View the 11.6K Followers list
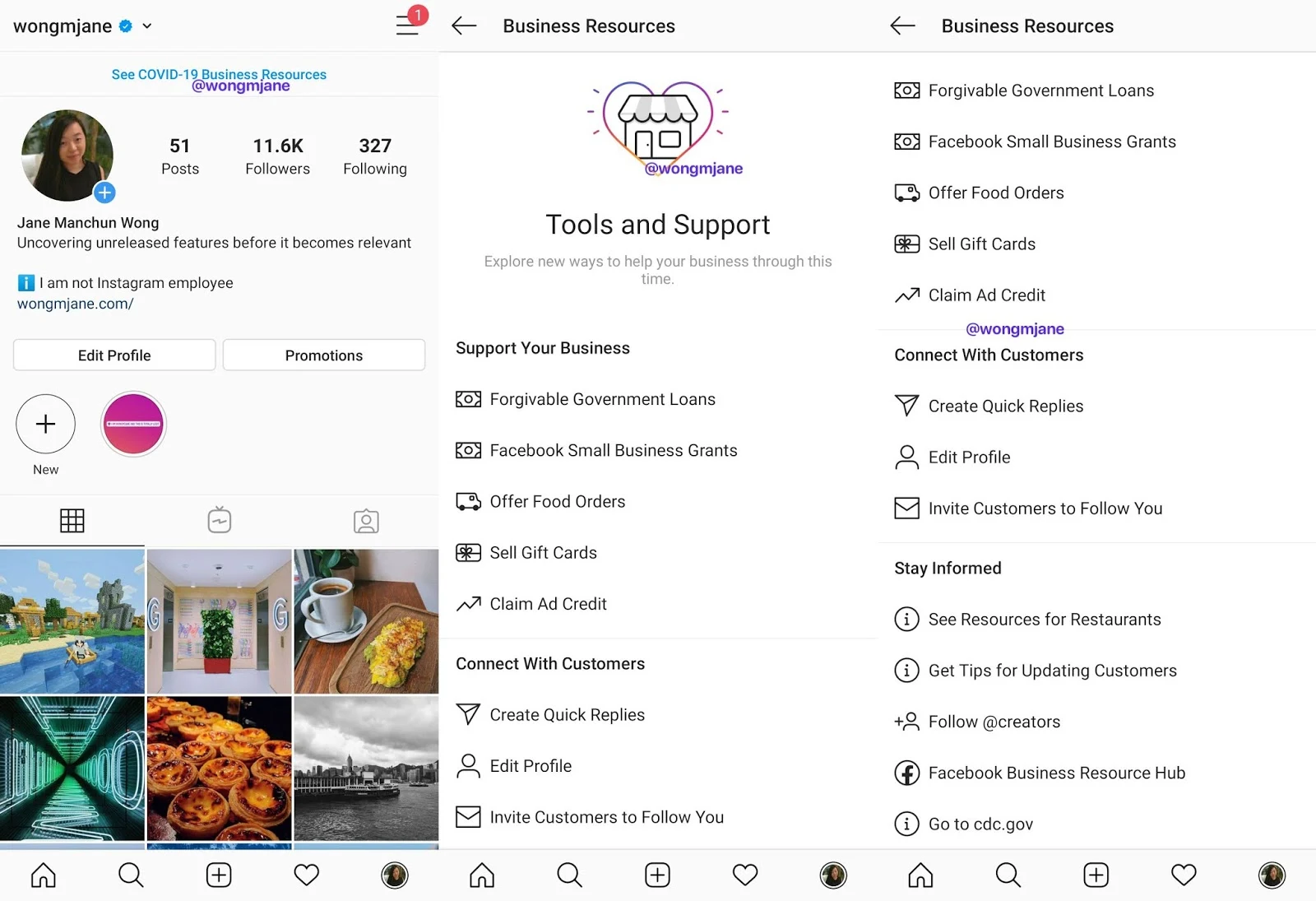This screenshot has width=1316, height=901. click(277, 156)
